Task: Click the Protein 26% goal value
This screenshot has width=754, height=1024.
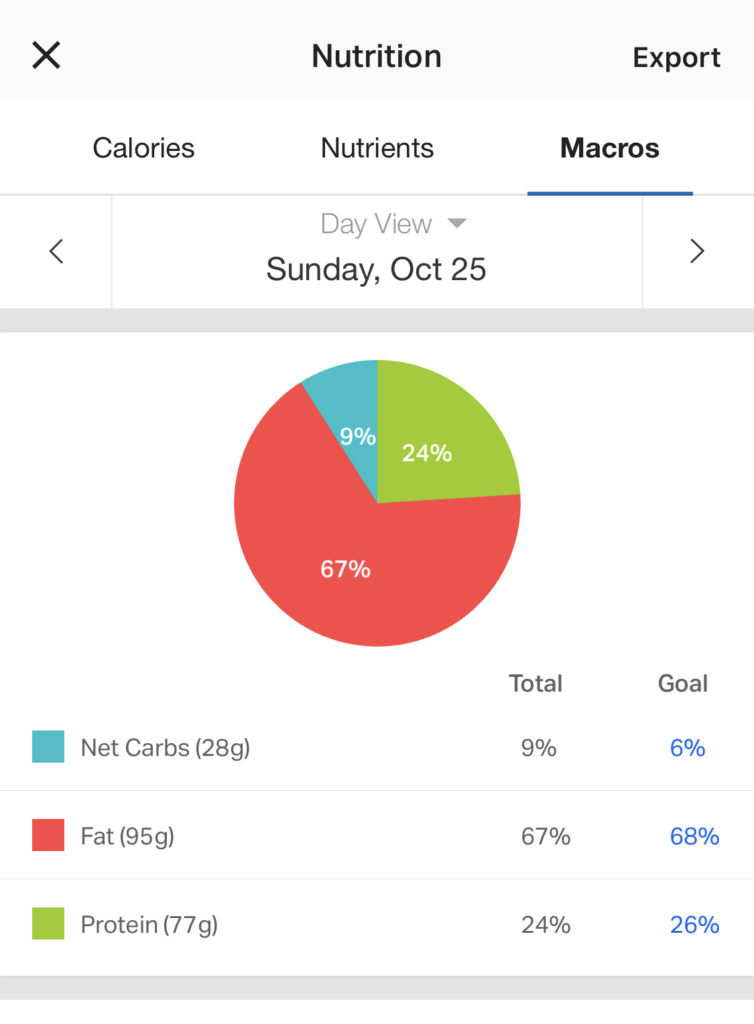Action: click(x=693, y=924)
